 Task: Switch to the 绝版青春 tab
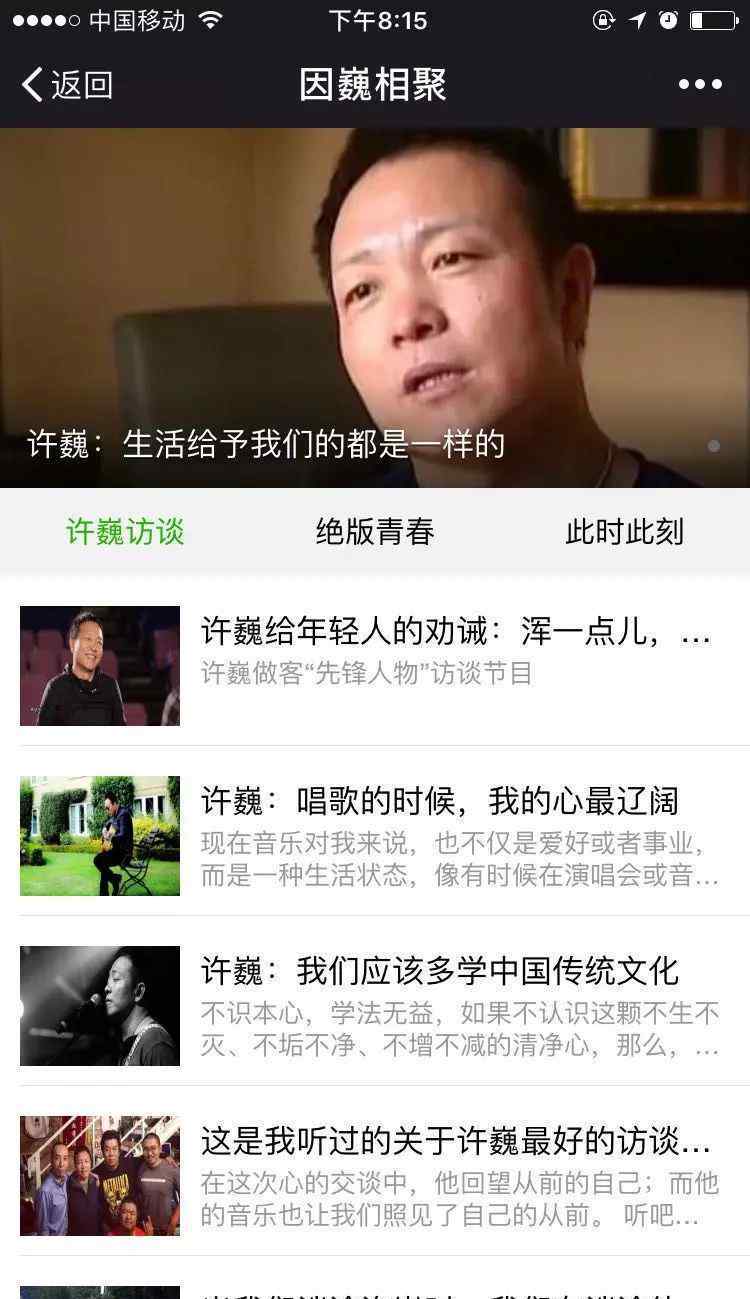375,532
